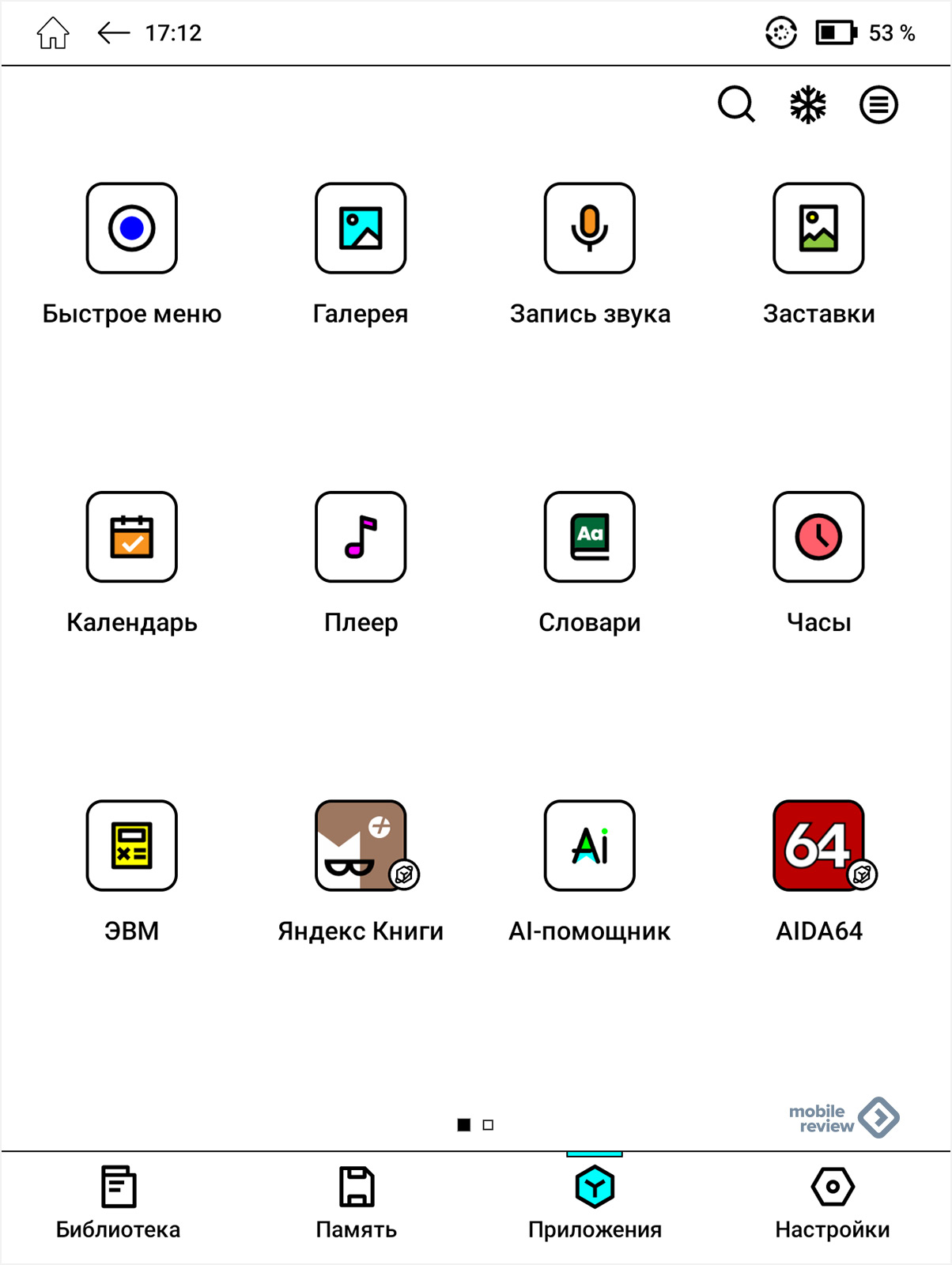Open Словари dictionaries
Image resolution: width=952 pixels, height=1265 pixels.
point(589,537)
